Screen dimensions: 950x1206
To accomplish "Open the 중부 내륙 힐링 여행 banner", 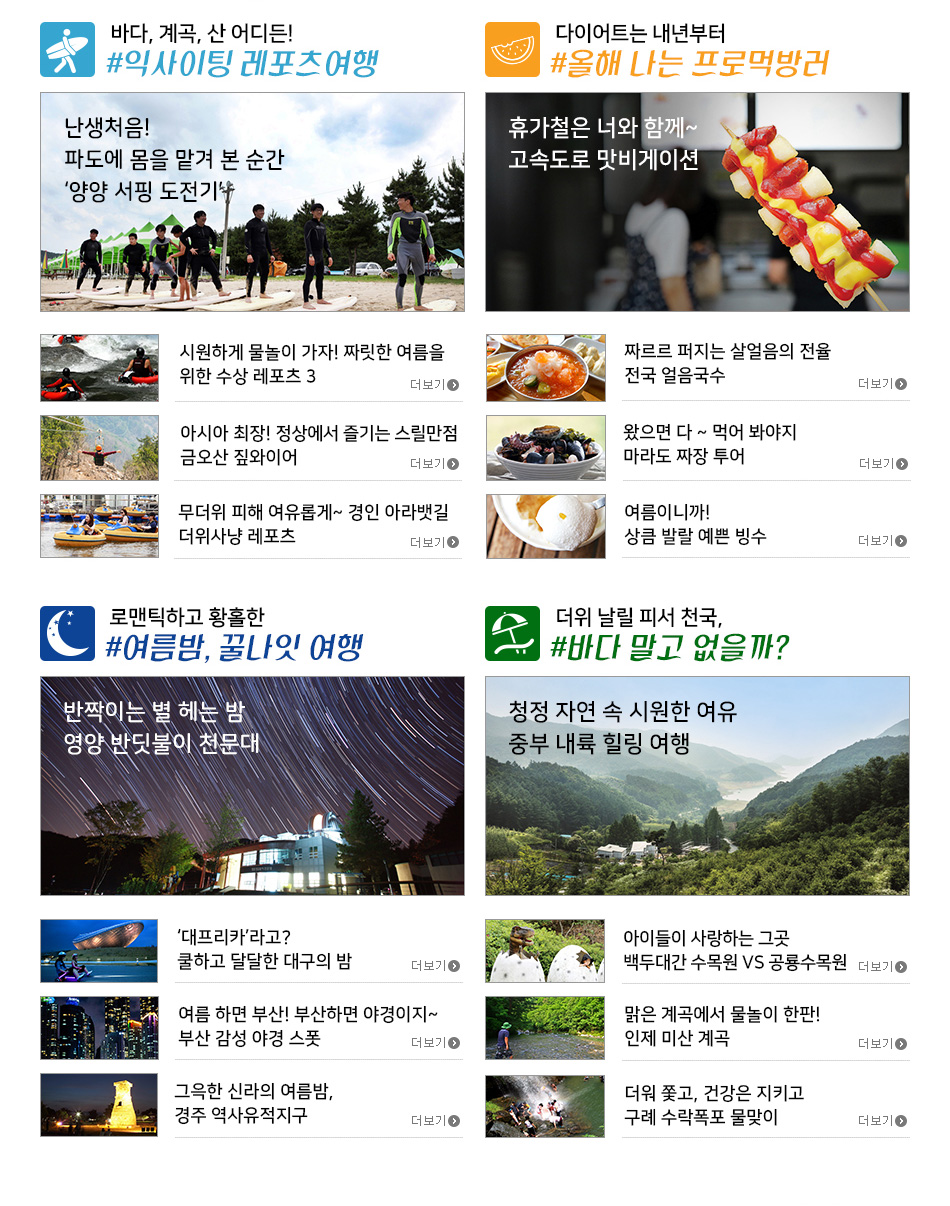I will click(697, 785).
